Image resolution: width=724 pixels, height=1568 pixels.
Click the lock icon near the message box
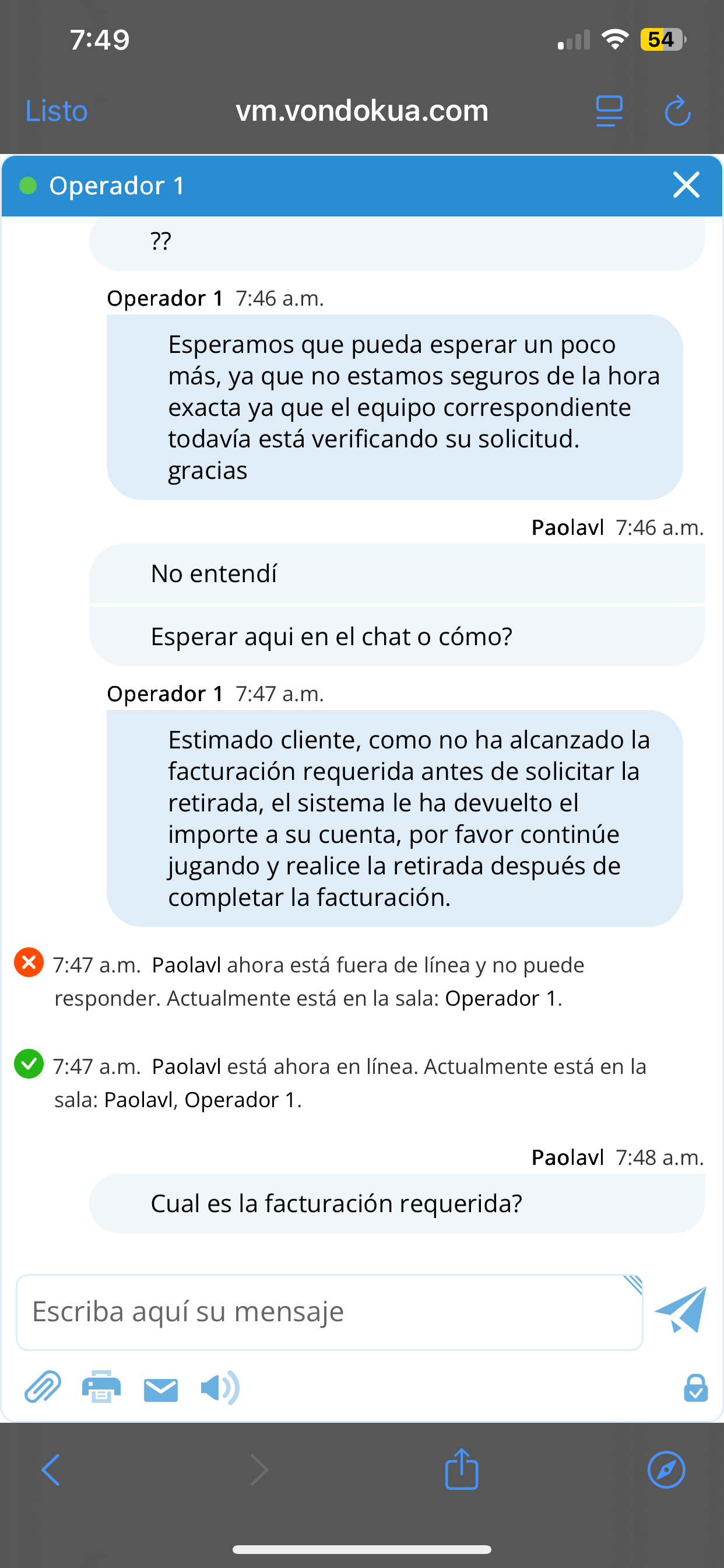(x=697, y=1388)
